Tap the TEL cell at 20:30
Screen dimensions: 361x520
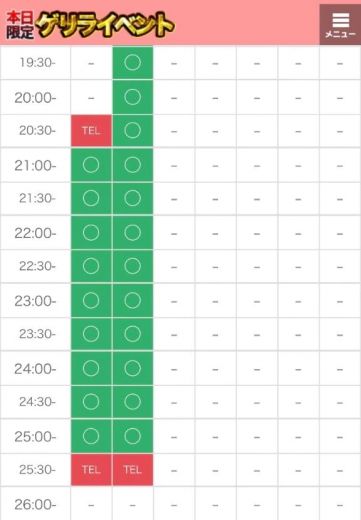91,131
